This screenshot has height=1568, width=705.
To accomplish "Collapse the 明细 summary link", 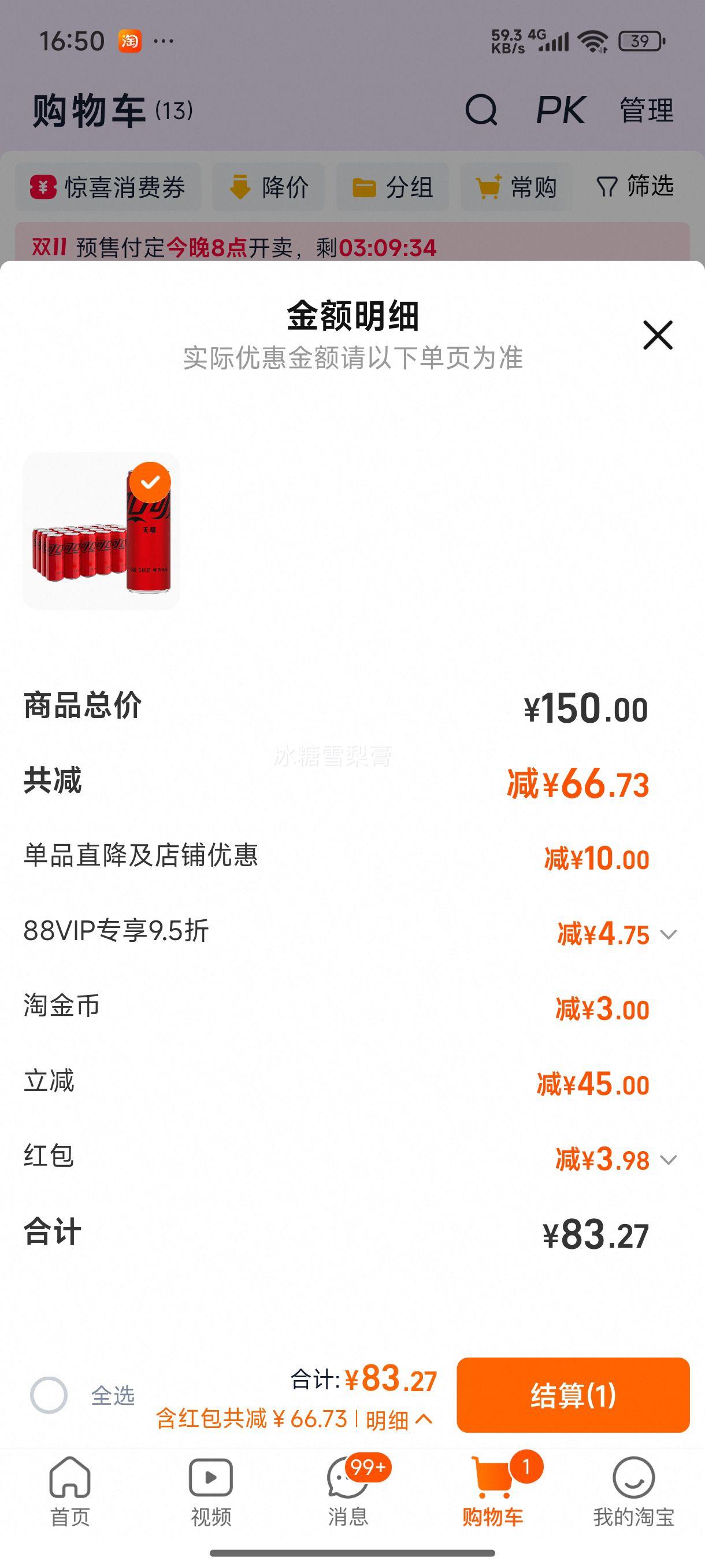I will [x=398, y=1420].
